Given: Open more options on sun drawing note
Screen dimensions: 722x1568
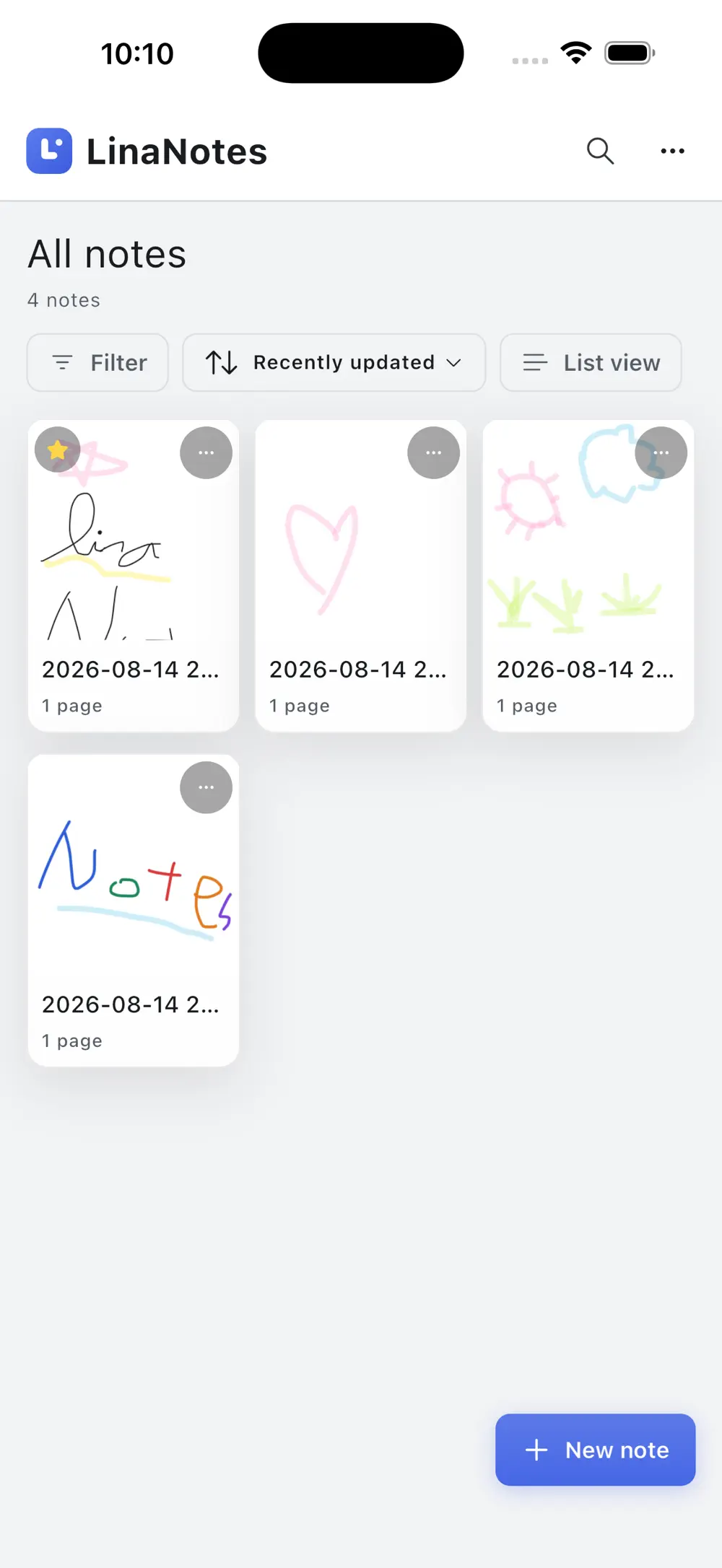Looking at the screenshot, I should point(661,452).
